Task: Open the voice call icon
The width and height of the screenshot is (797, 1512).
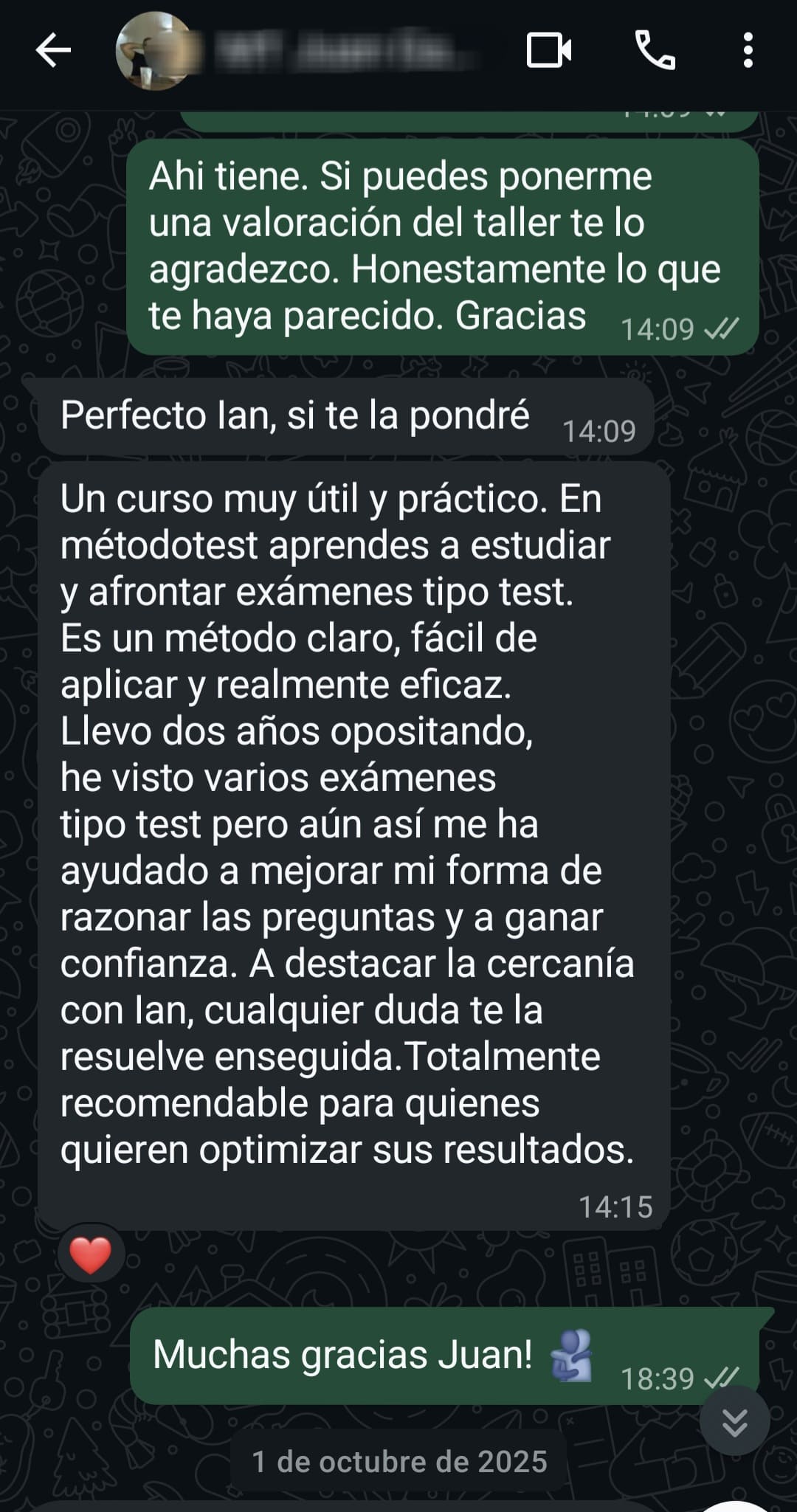Action: point(655,50)
